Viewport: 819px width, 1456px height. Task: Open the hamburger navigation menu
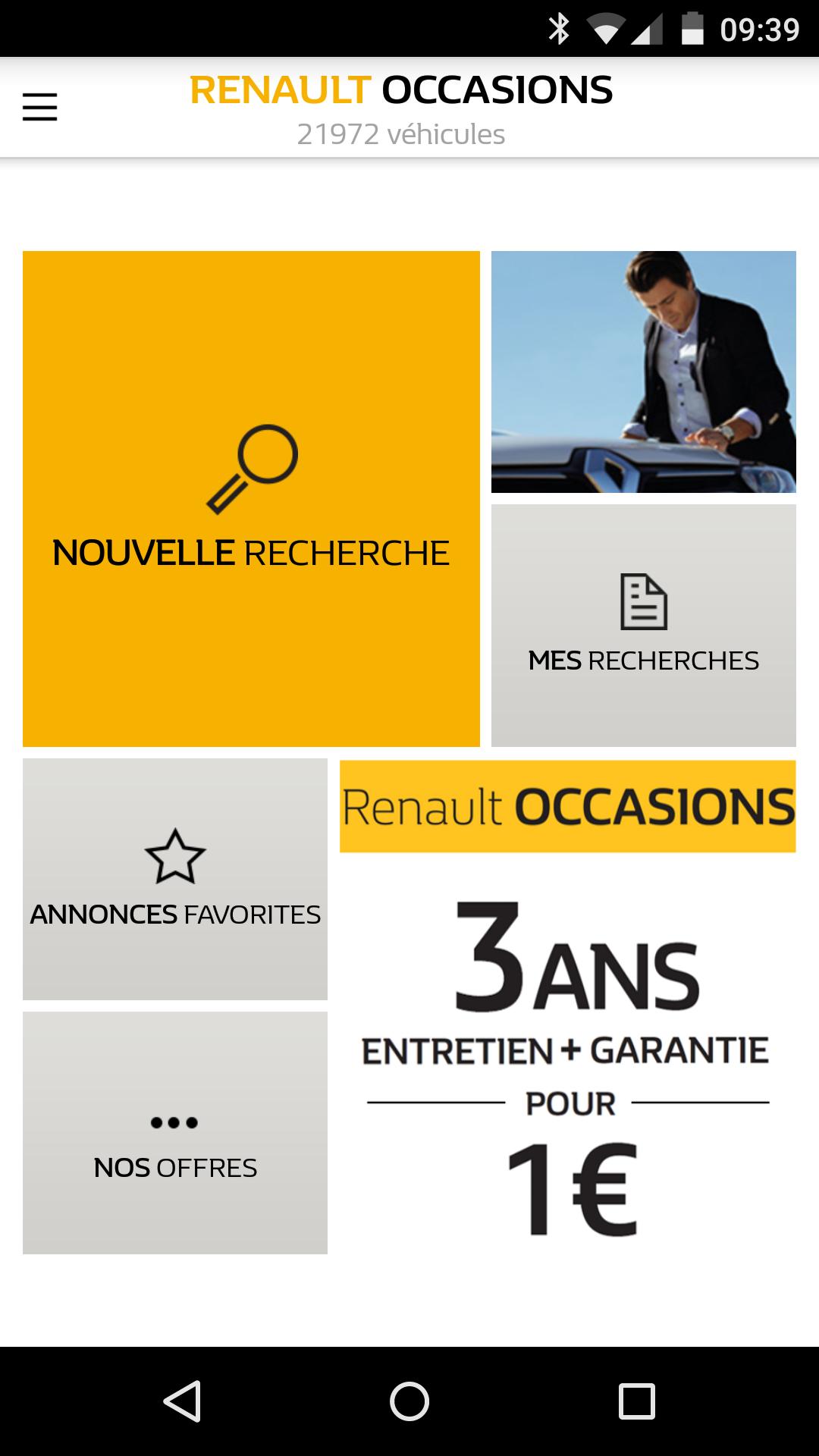39,107
